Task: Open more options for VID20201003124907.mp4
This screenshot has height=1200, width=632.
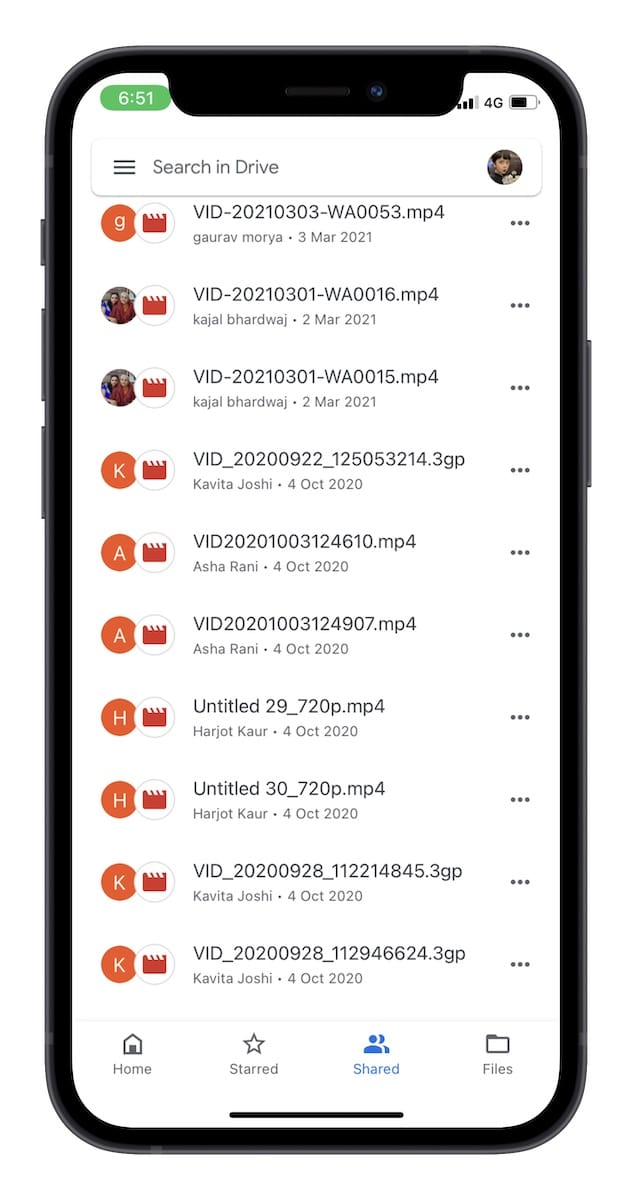Action: pyautogui.click(x=520, y=635)
